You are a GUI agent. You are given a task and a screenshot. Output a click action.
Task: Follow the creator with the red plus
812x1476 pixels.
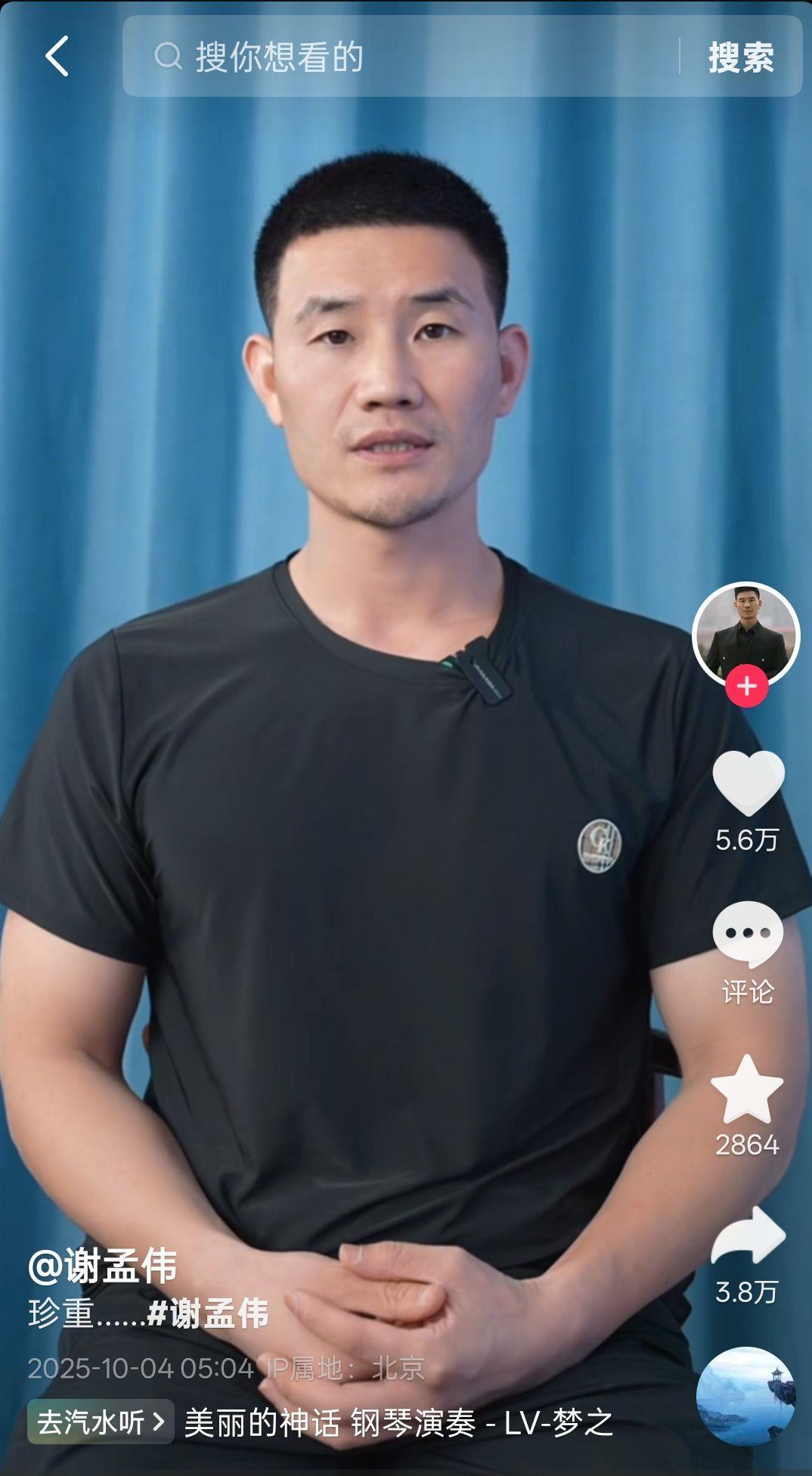click(746, 686)
